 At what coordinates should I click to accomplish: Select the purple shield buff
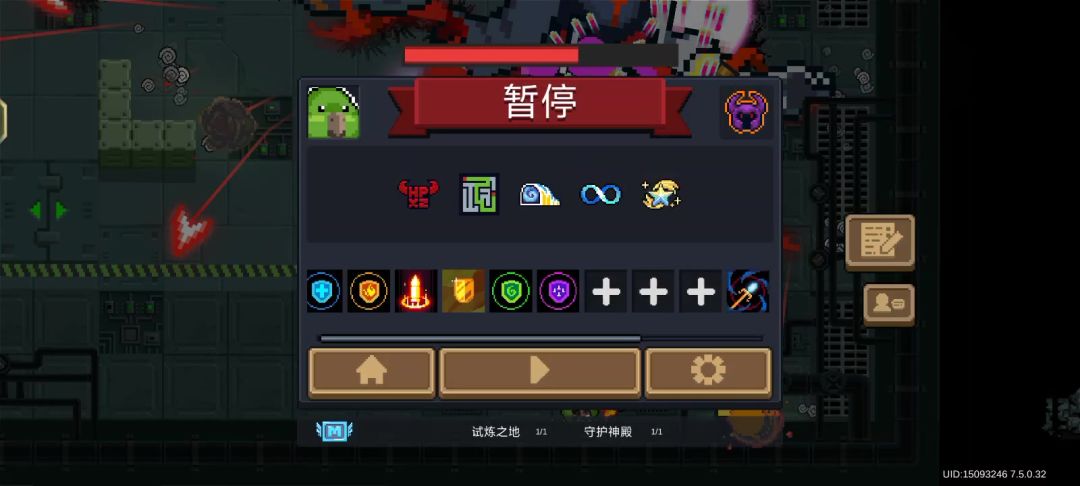[x=558, y=291]
